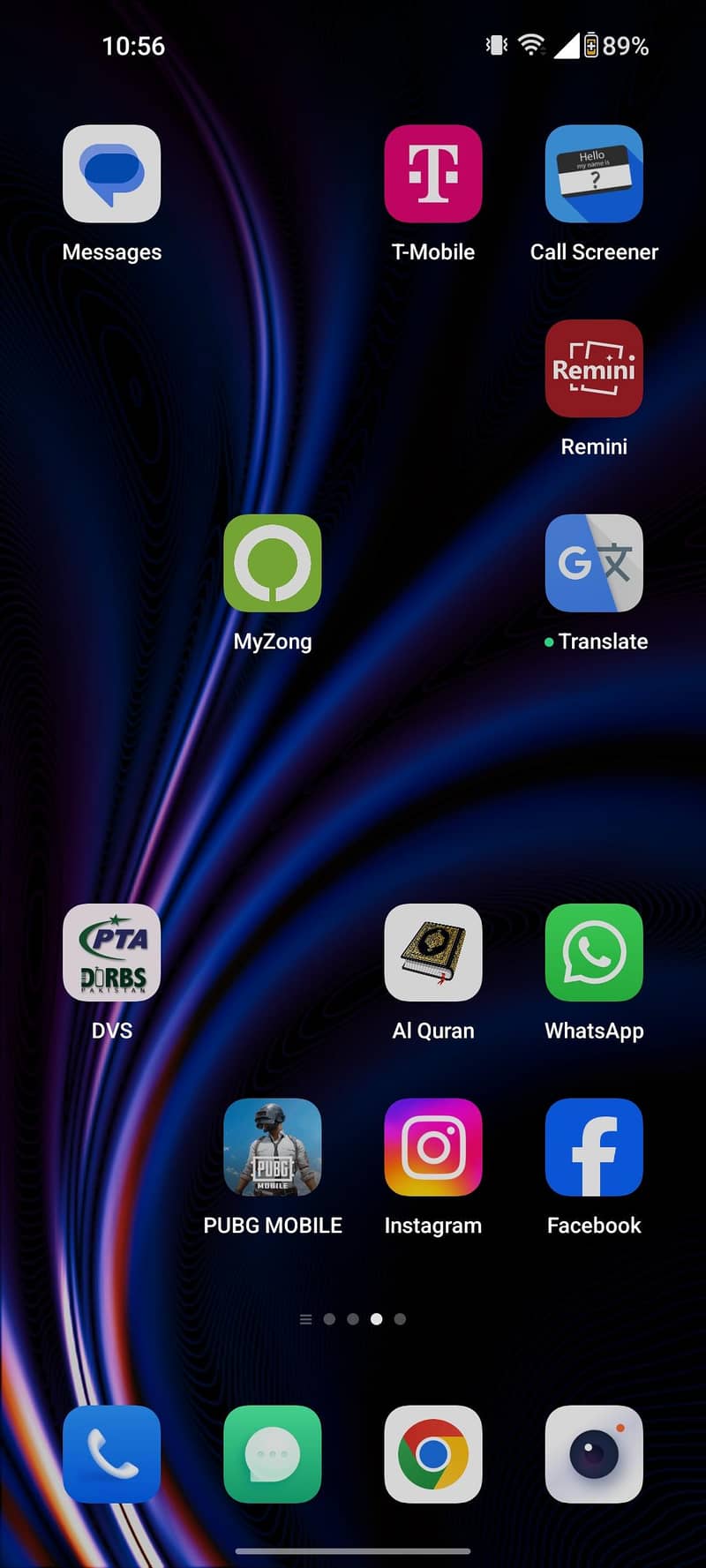Open Instagram
The width and height of the screenshot is (706, 1568).
click(433, 1148)
